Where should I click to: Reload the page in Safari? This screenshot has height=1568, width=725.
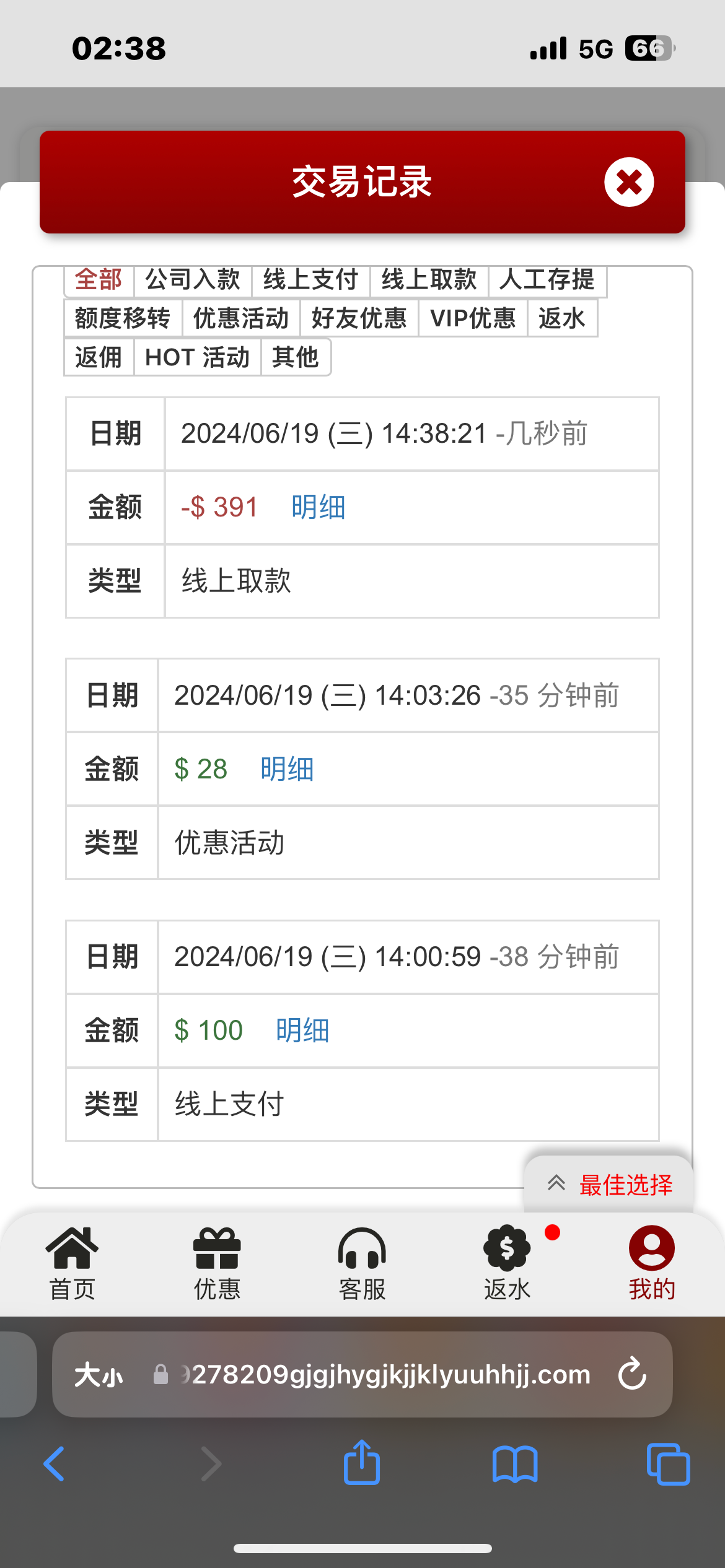click(632, 1374)
